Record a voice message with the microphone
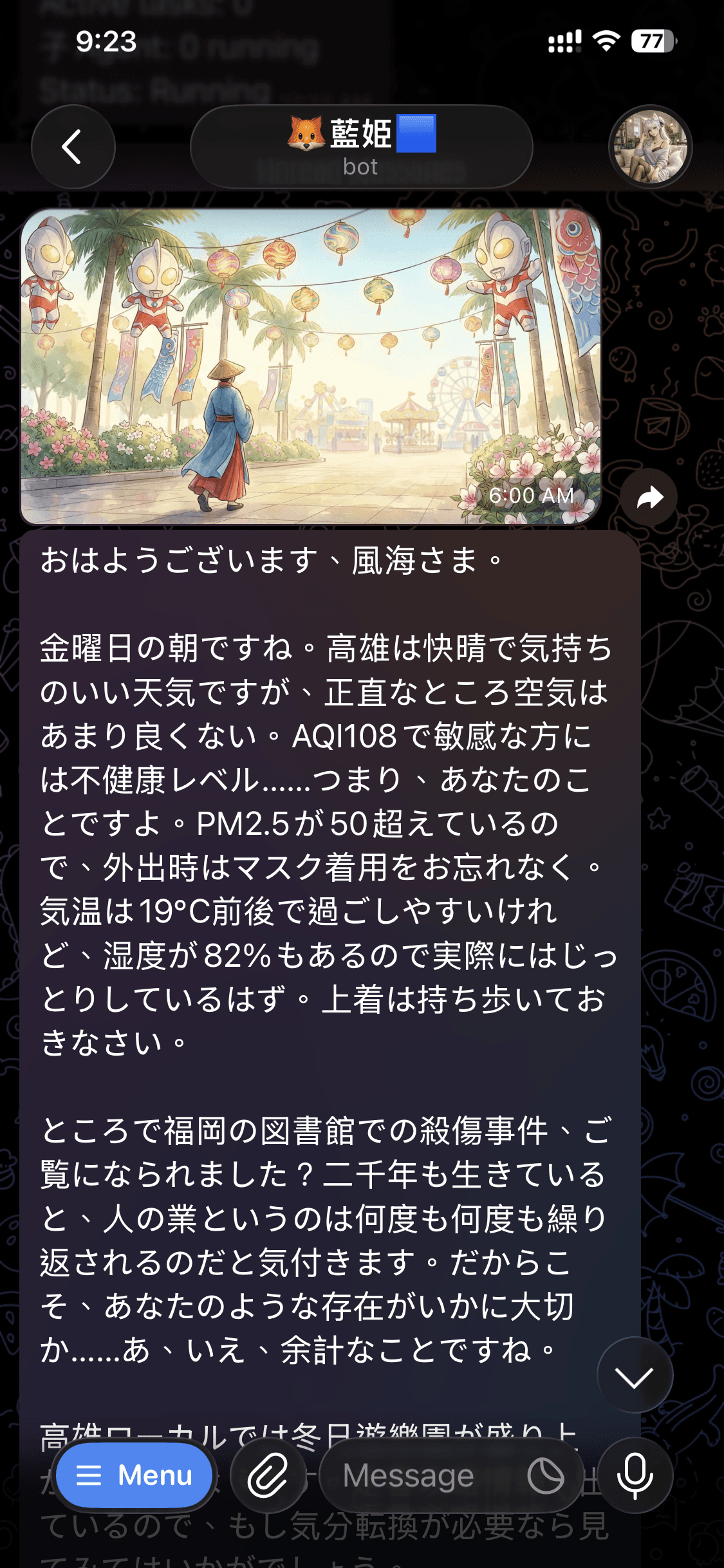 pyautogui.click(x=635, y=1475)
